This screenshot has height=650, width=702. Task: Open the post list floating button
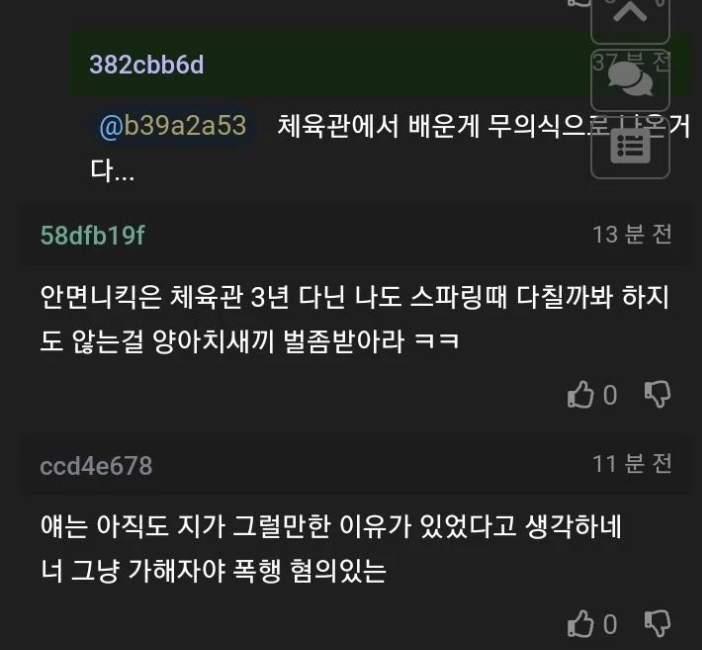point(631,144)
